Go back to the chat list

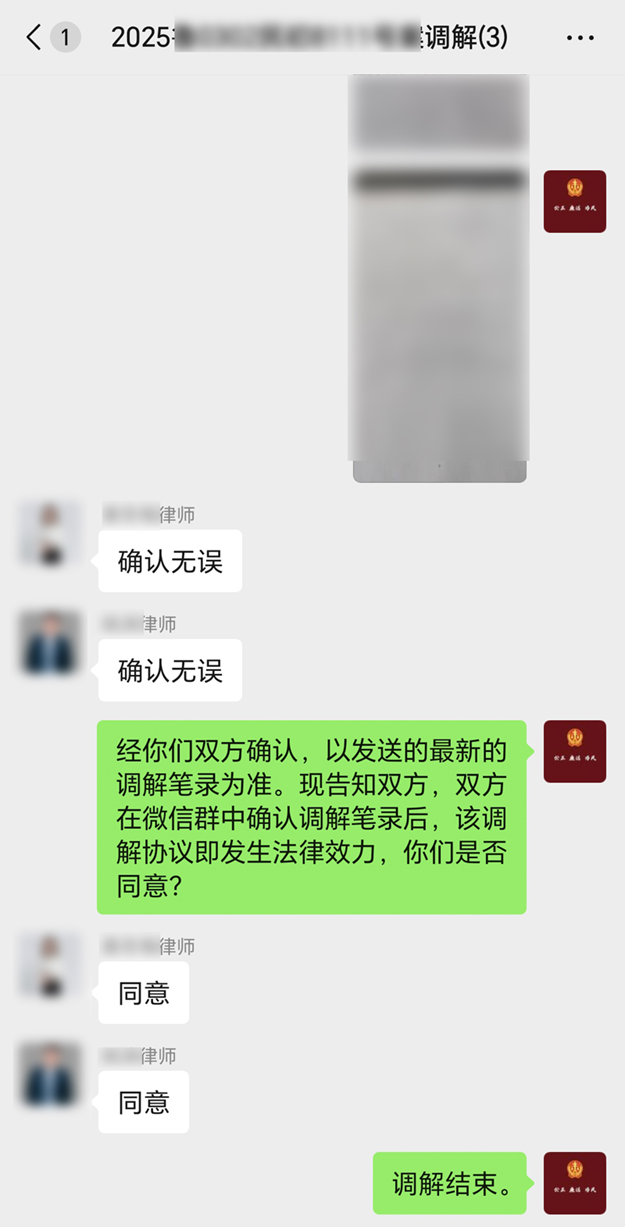pyautogui.click(x=35, y=38)
